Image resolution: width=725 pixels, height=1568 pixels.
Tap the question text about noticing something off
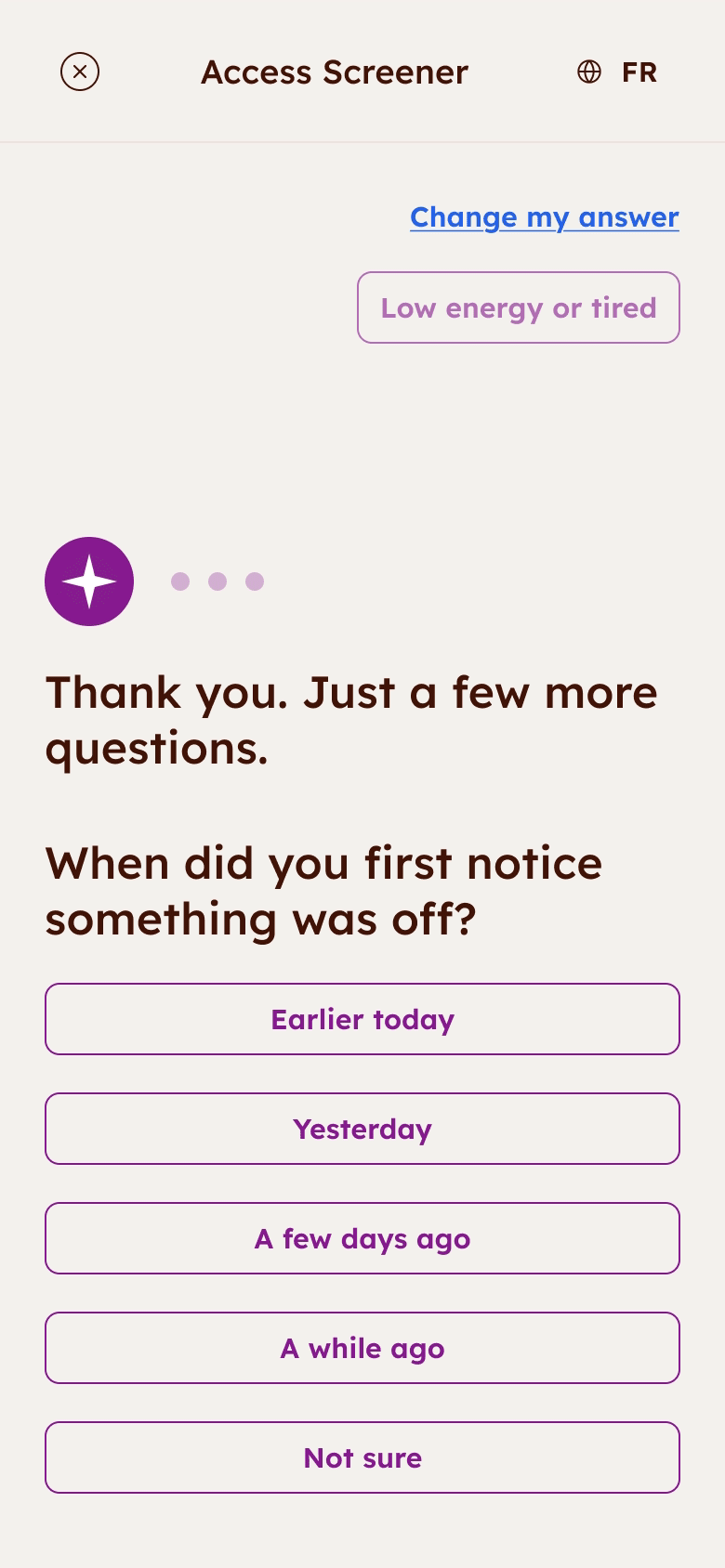pos(324,891)
